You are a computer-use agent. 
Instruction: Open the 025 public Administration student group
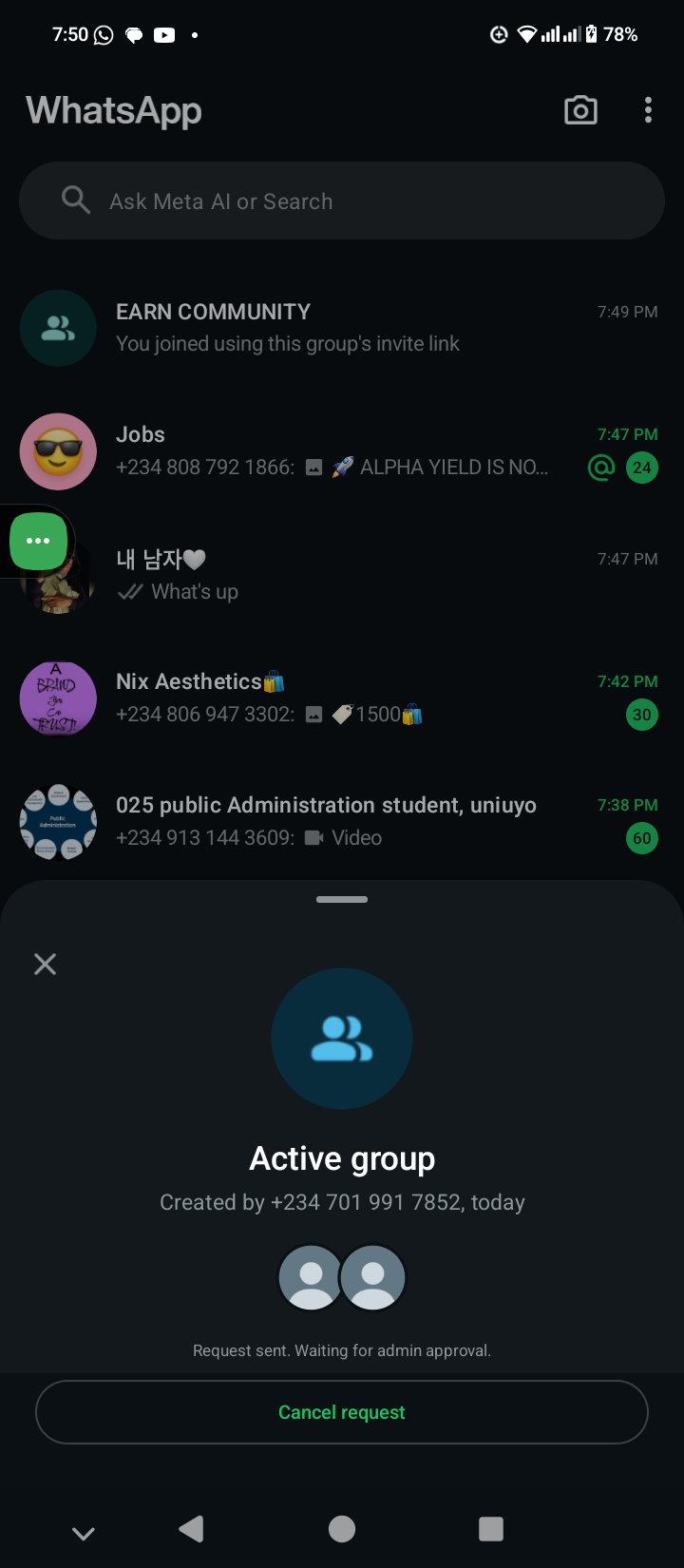[342, 822]
